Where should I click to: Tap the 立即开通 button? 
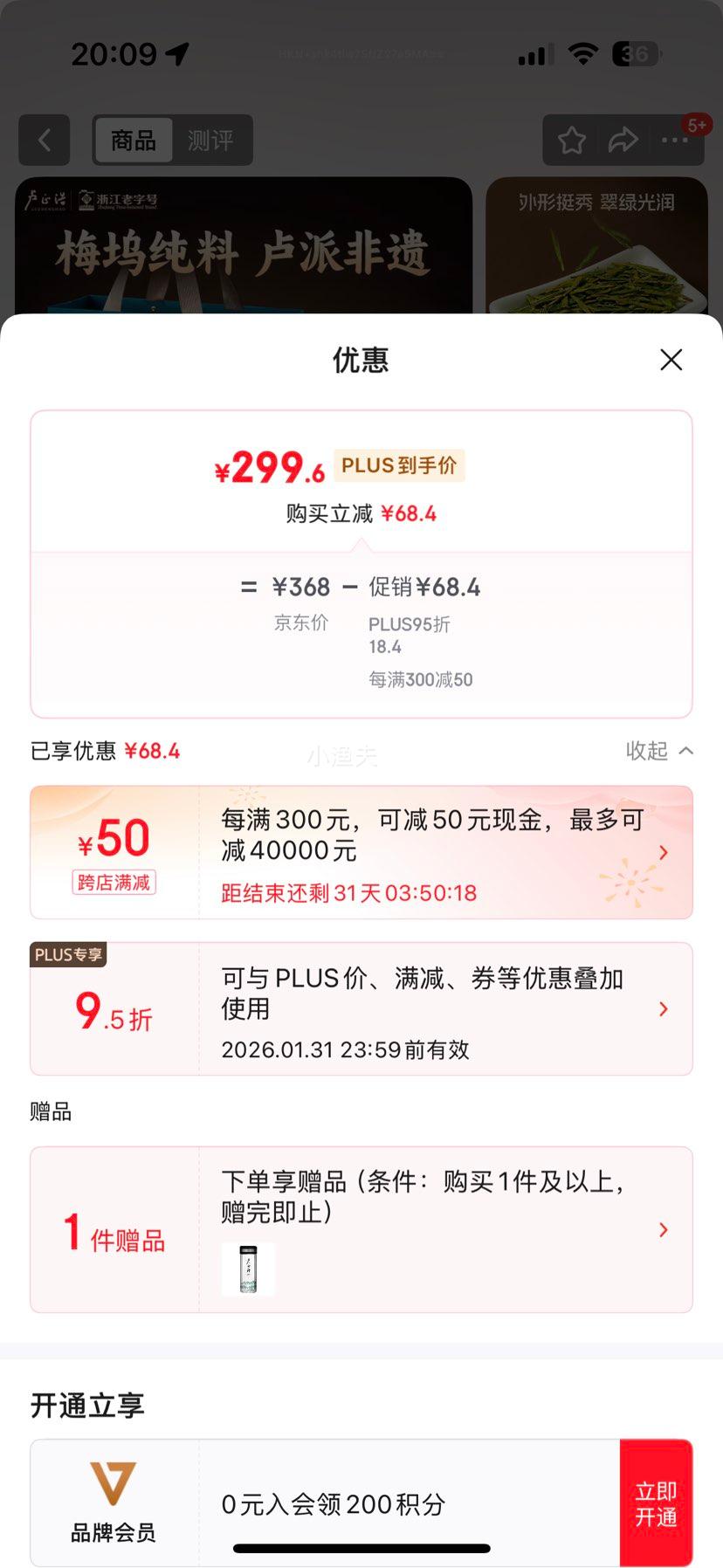point(656,1503)
